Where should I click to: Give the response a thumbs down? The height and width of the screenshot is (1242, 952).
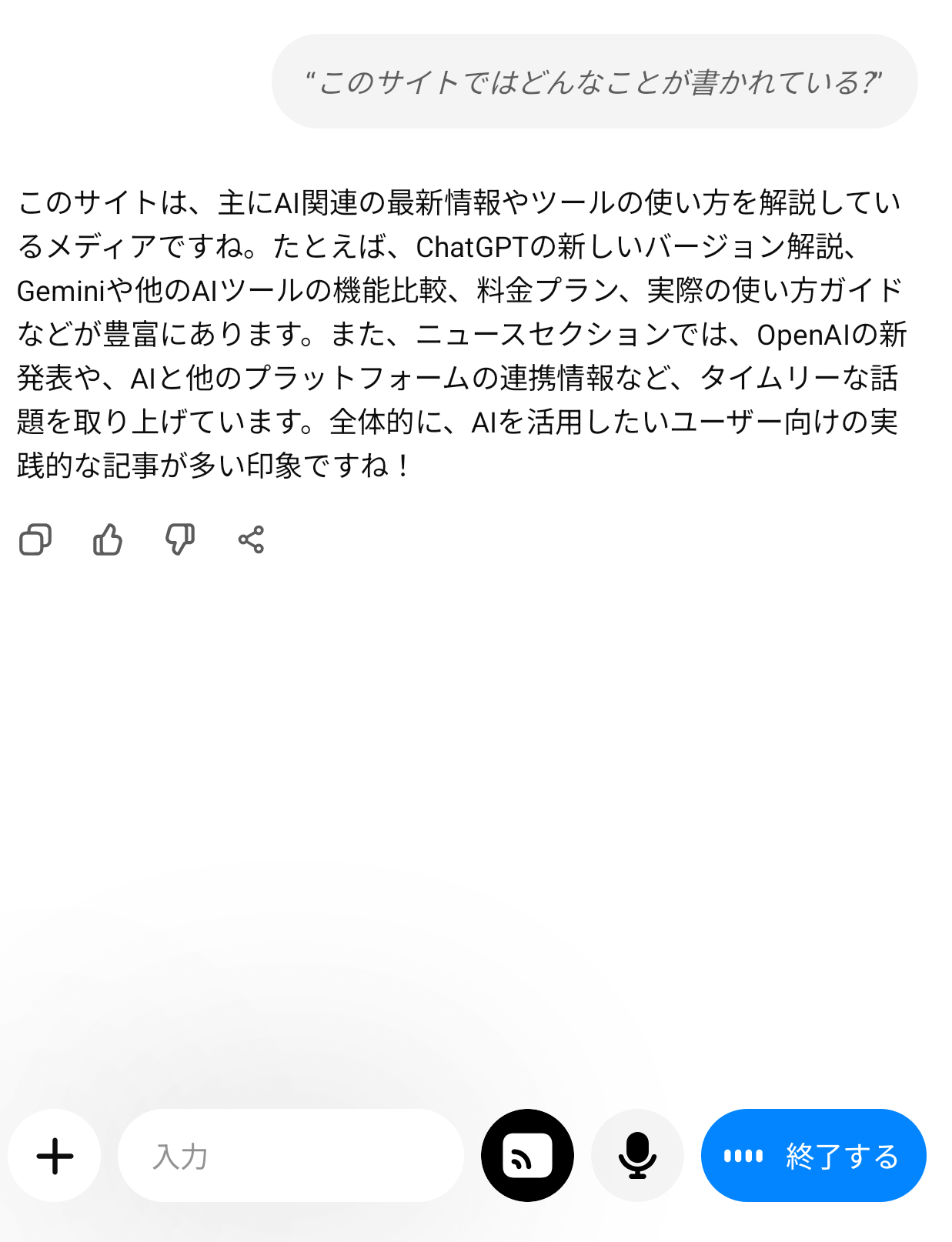tap(179, 539)
